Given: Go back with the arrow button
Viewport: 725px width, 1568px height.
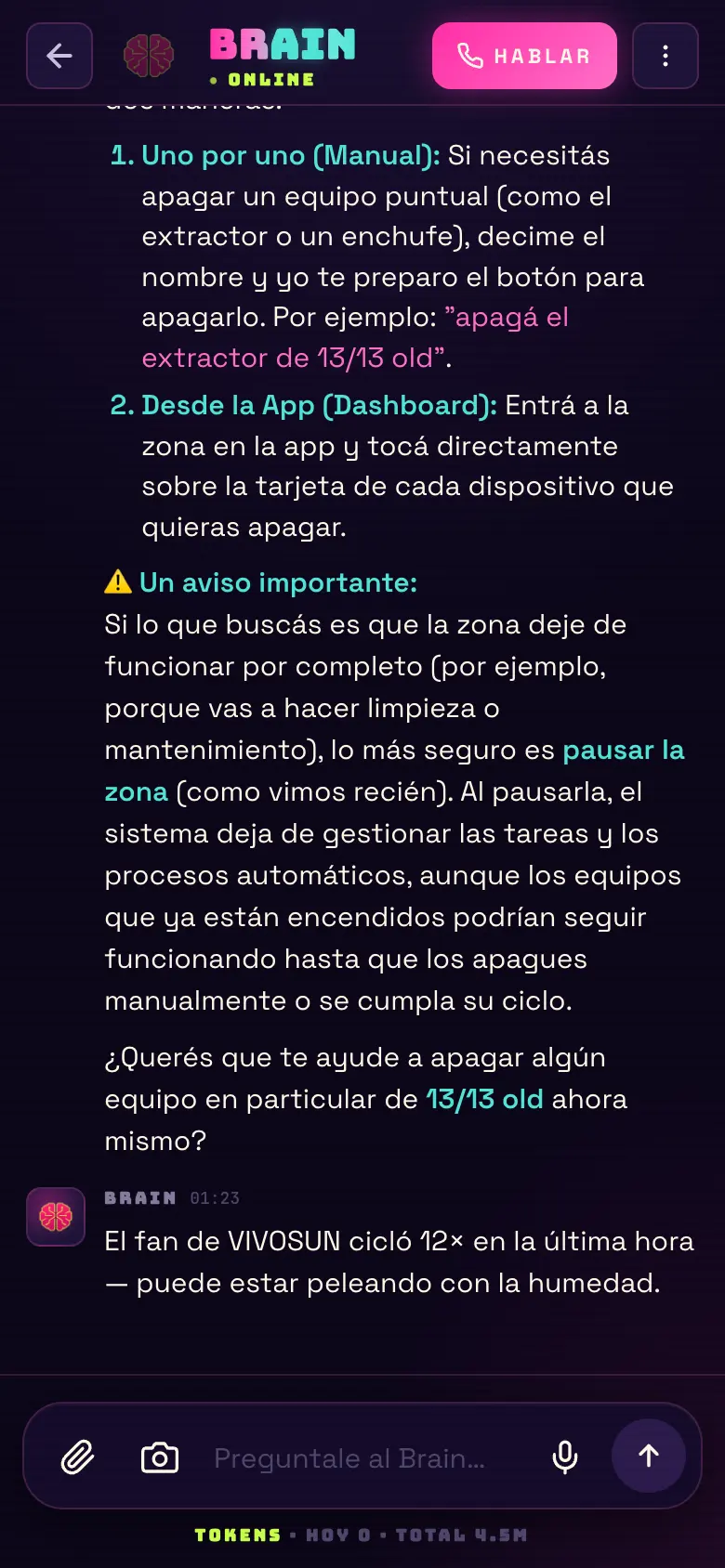Looking at the screenshot, I should (x=59, y=56).
